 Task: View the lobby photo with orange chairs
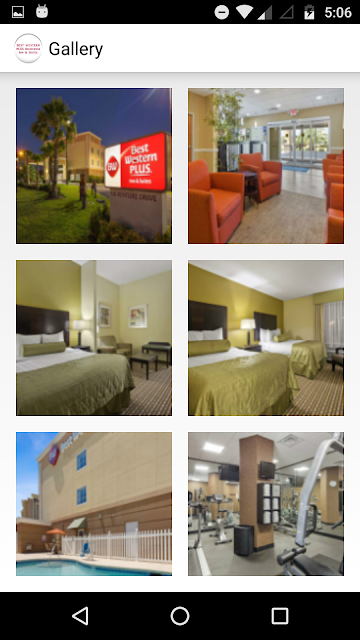pos(266,166)
